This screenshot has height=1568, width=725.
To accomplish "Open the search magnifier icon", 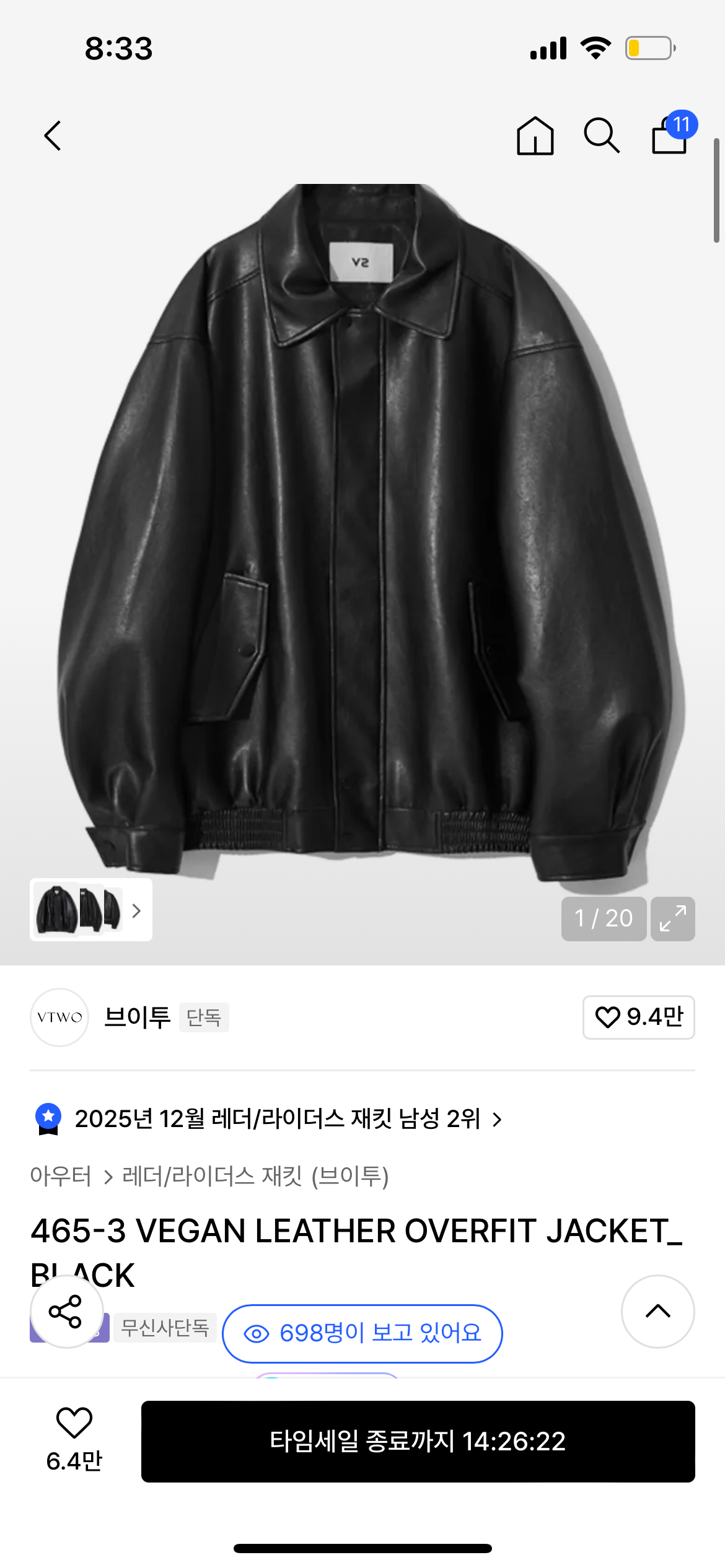I will pyautogui.click(x=601, y=136).
